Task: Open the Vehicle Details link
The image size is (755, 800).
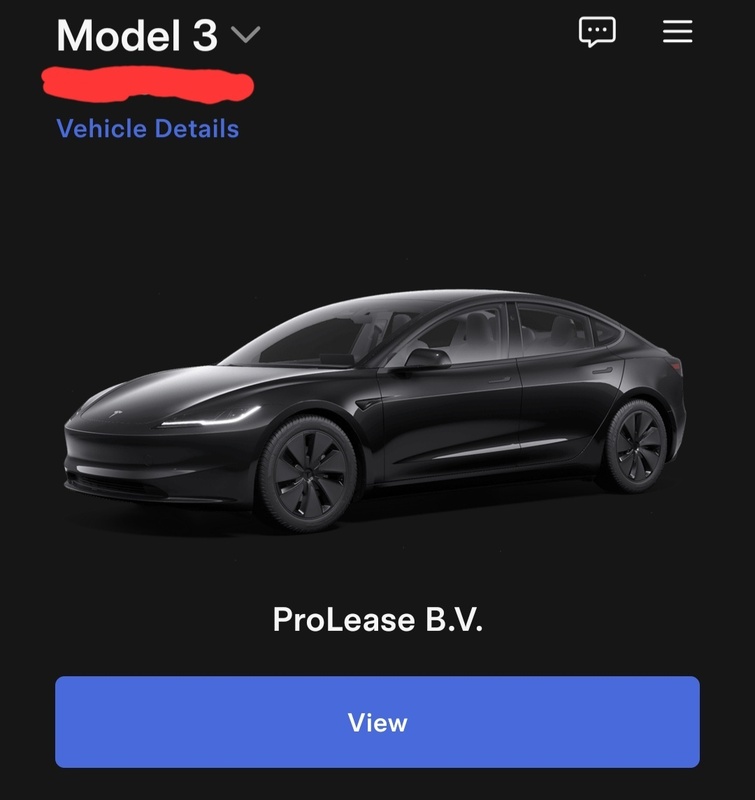Action: click(148, 129)
